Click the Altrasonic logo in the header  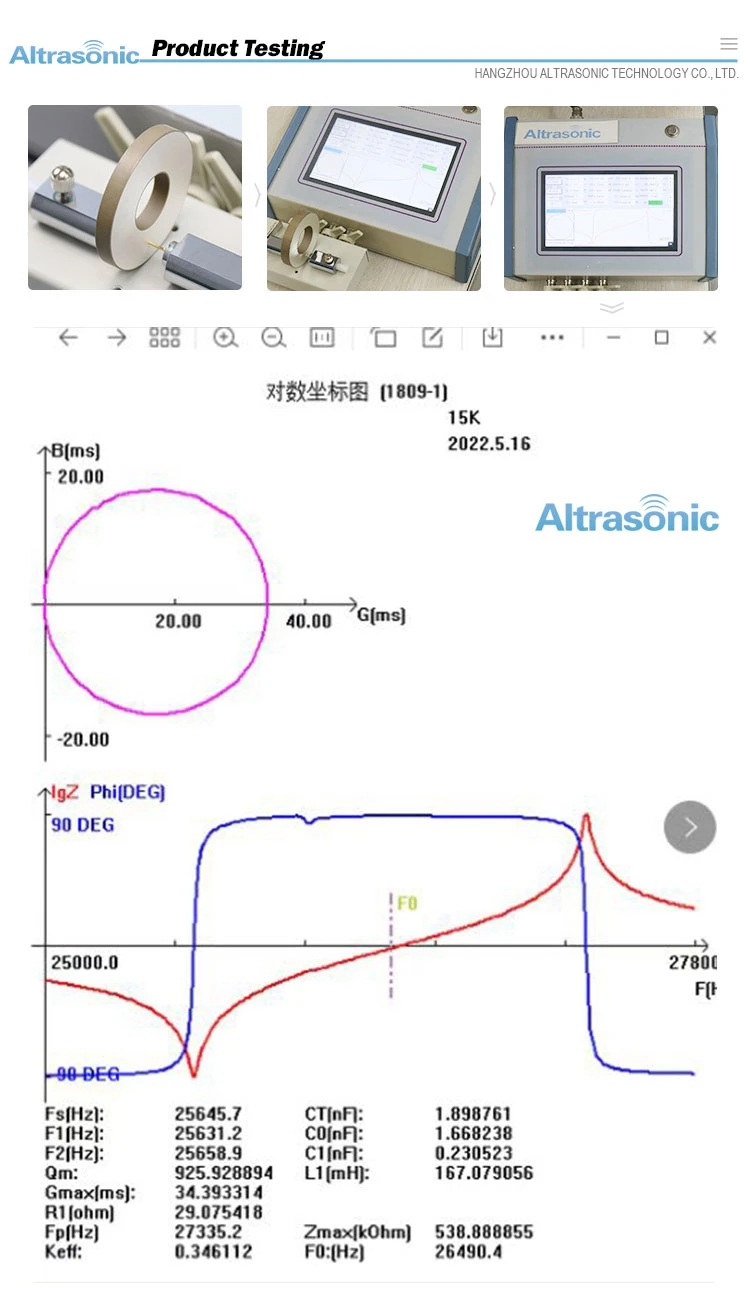click(74, 55)
